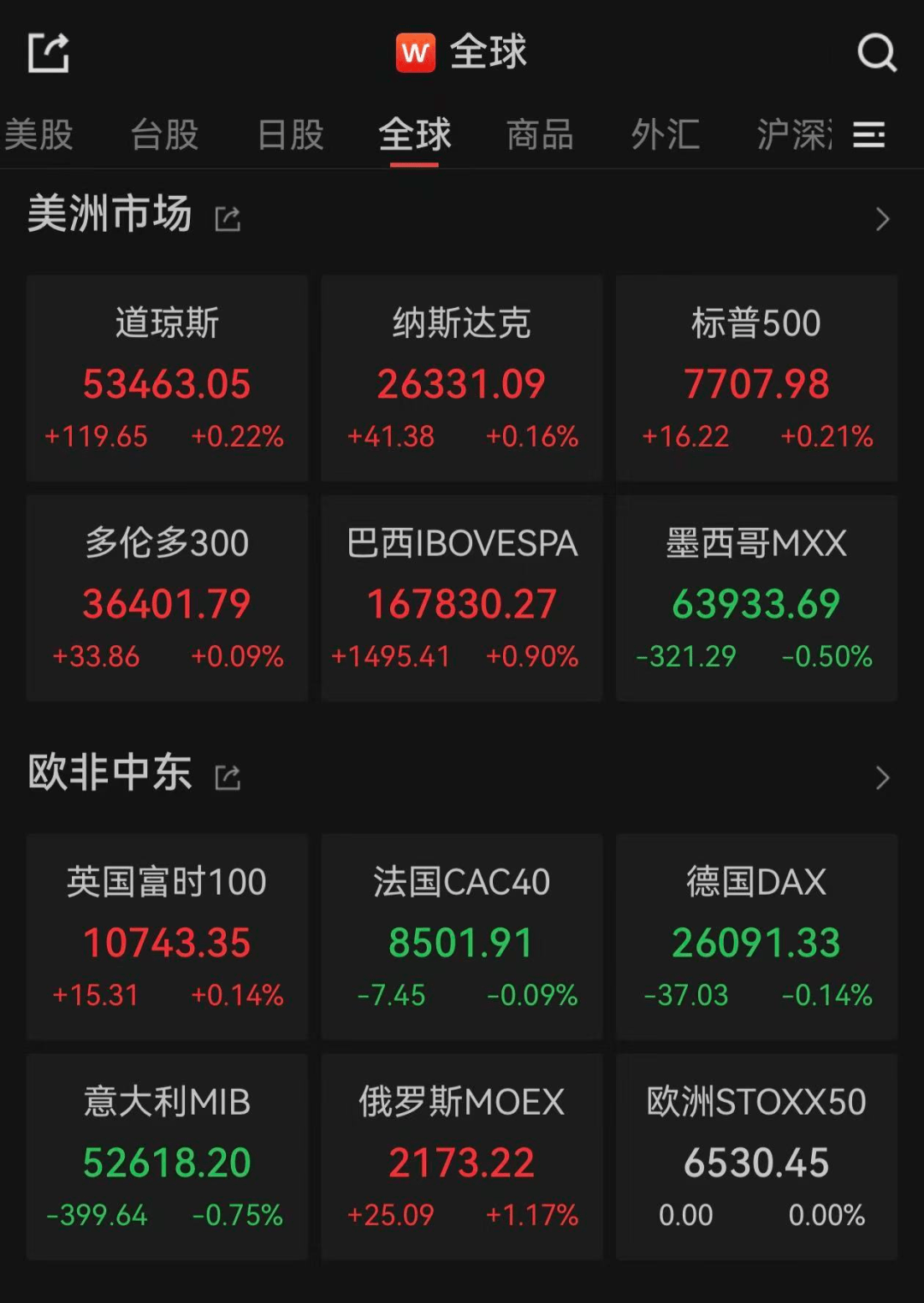Go to the 外汇 tab
Viewport: 924px width, 1303px height.
666,135
